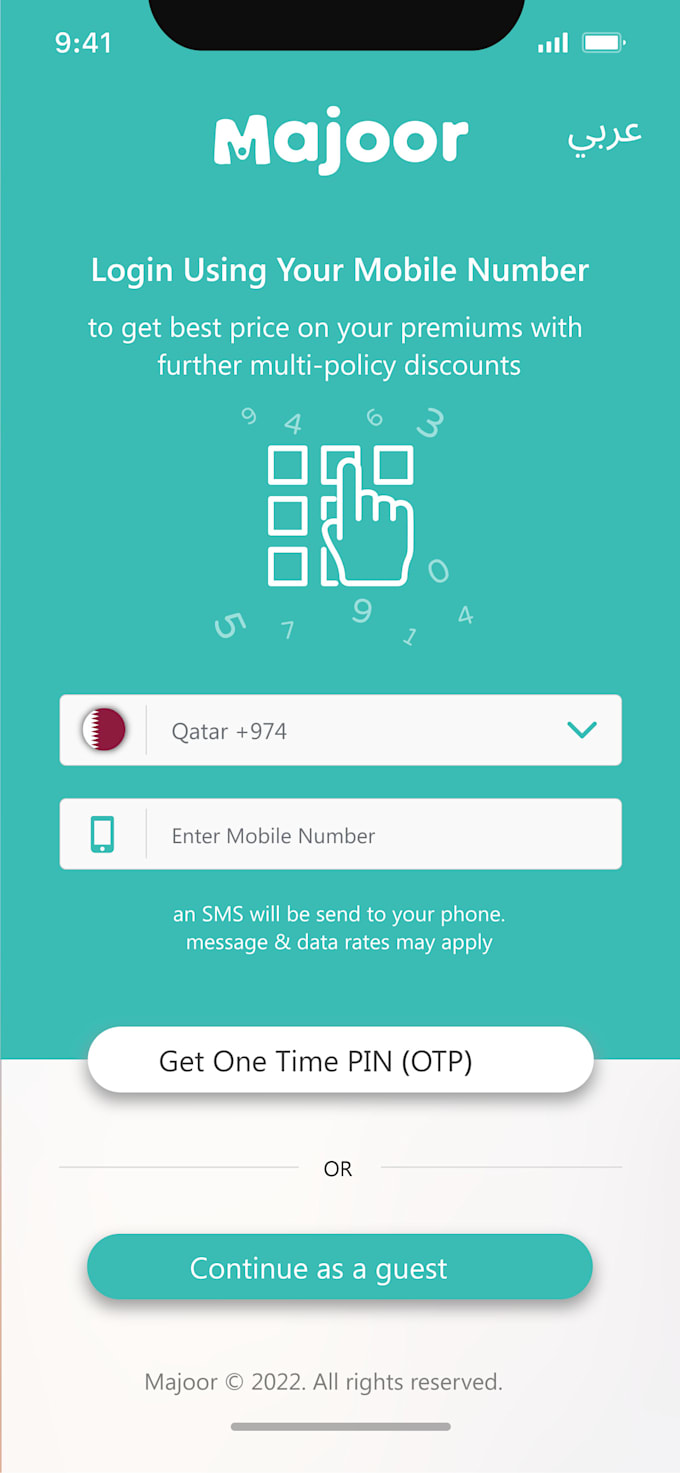Switch language to Arabic
The height and width of the screenshot is (1473, 680).
604,135
